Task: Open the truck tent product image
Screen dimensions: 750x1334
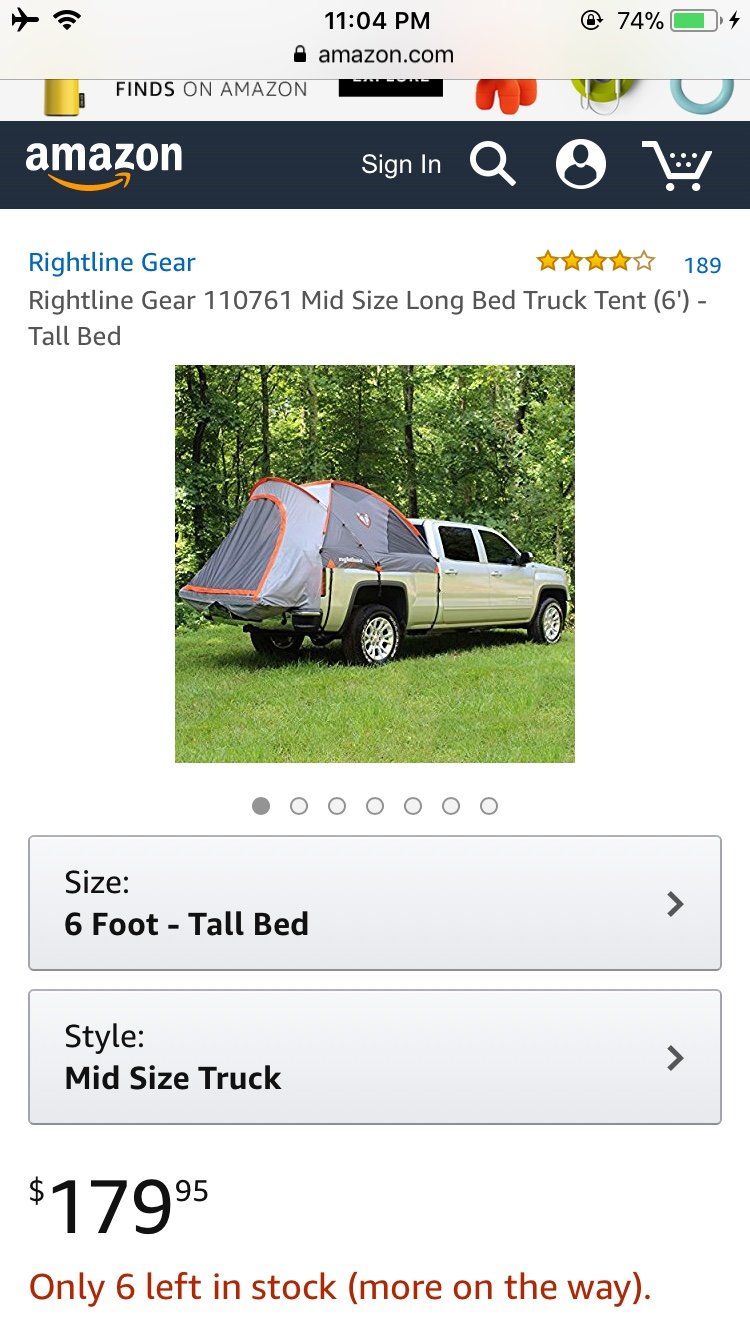Action: [x=375, y=563]
